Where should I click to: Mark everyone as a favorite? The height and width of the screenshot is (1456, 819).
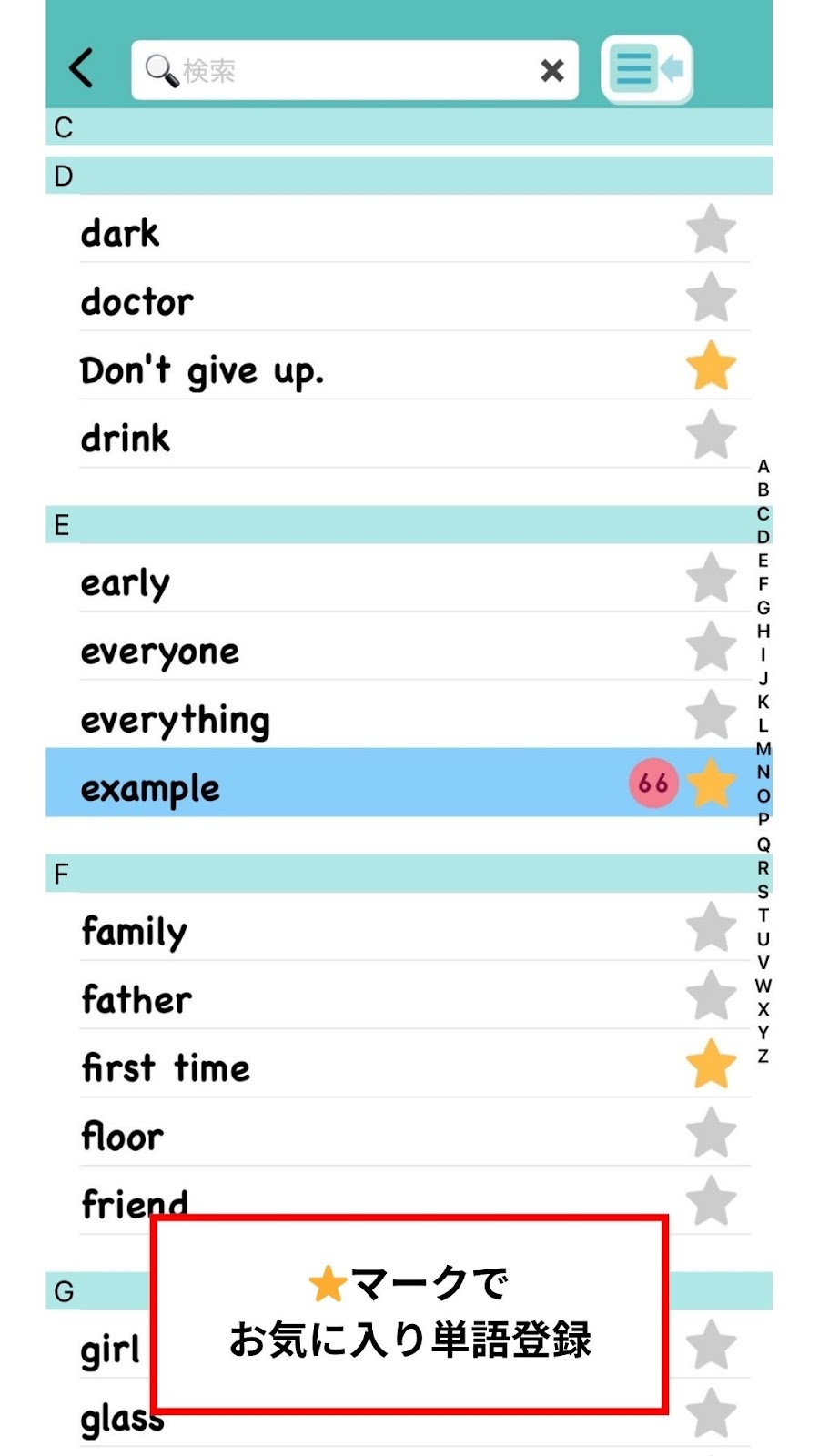click(711, 647)
